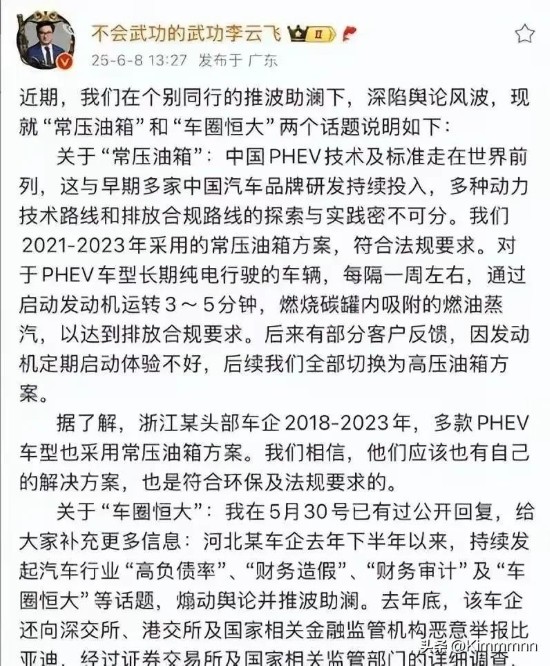
Task: Open username 不会武功的武功李云飞
Action: click(x=186, y=33)
